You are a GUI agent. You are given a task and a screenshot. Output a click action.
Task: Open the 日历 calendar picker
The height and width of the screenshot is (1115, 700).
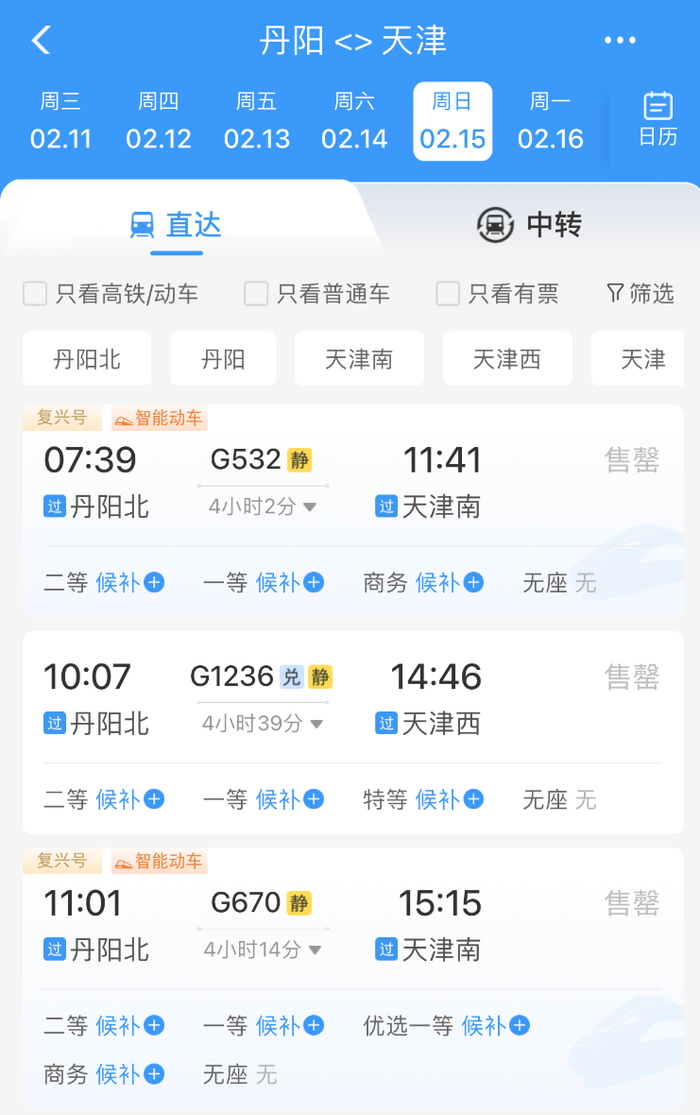(657, 119)
